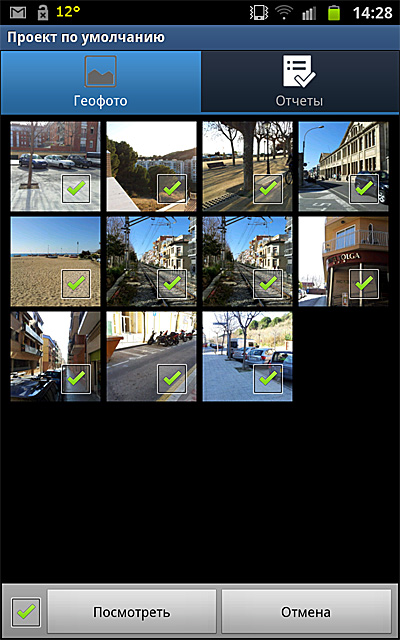Deselect the long arcade building photo
The width and height of the screenshot is (400, 640).
pyautogui.click(x=364, y=189)
